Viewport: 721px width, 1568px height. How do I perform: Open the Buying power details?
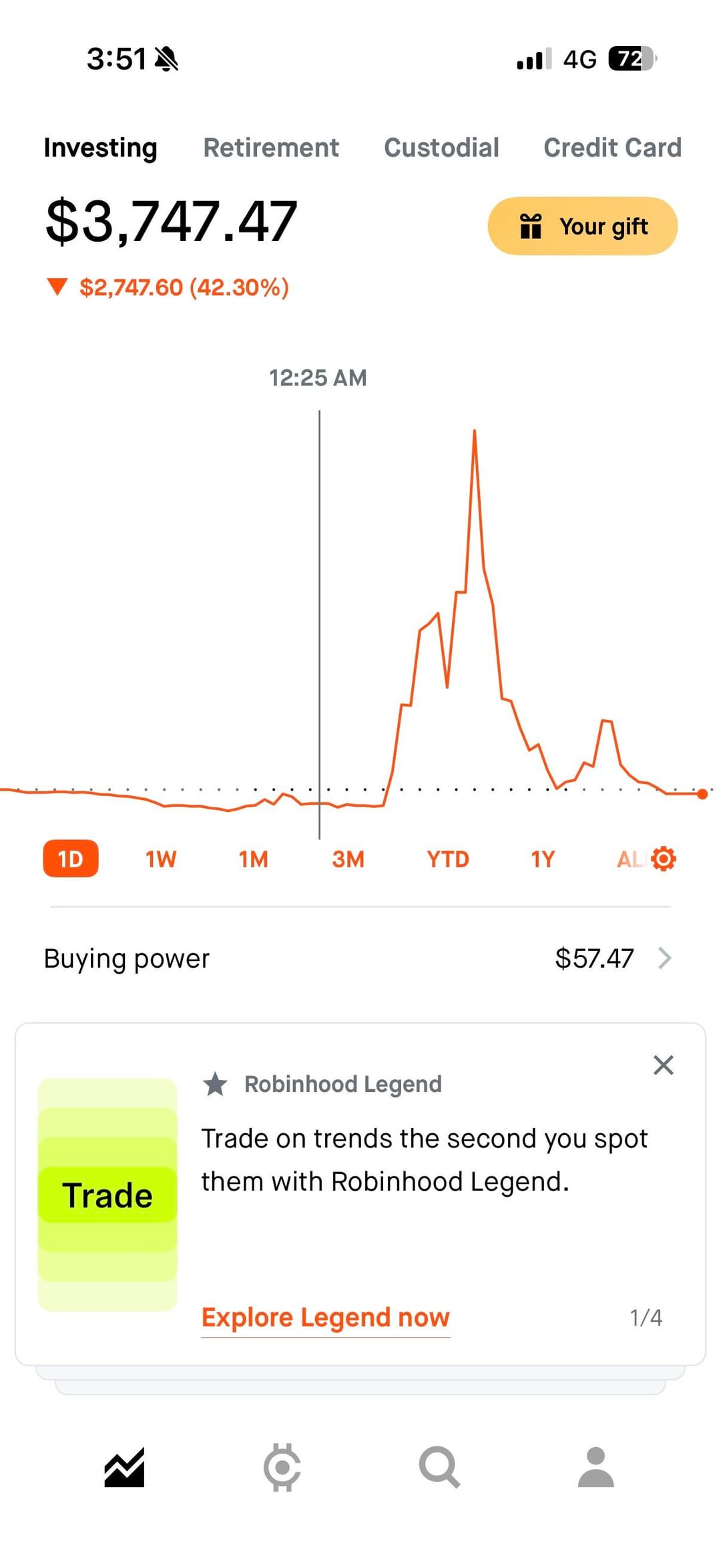click(360, 958)
